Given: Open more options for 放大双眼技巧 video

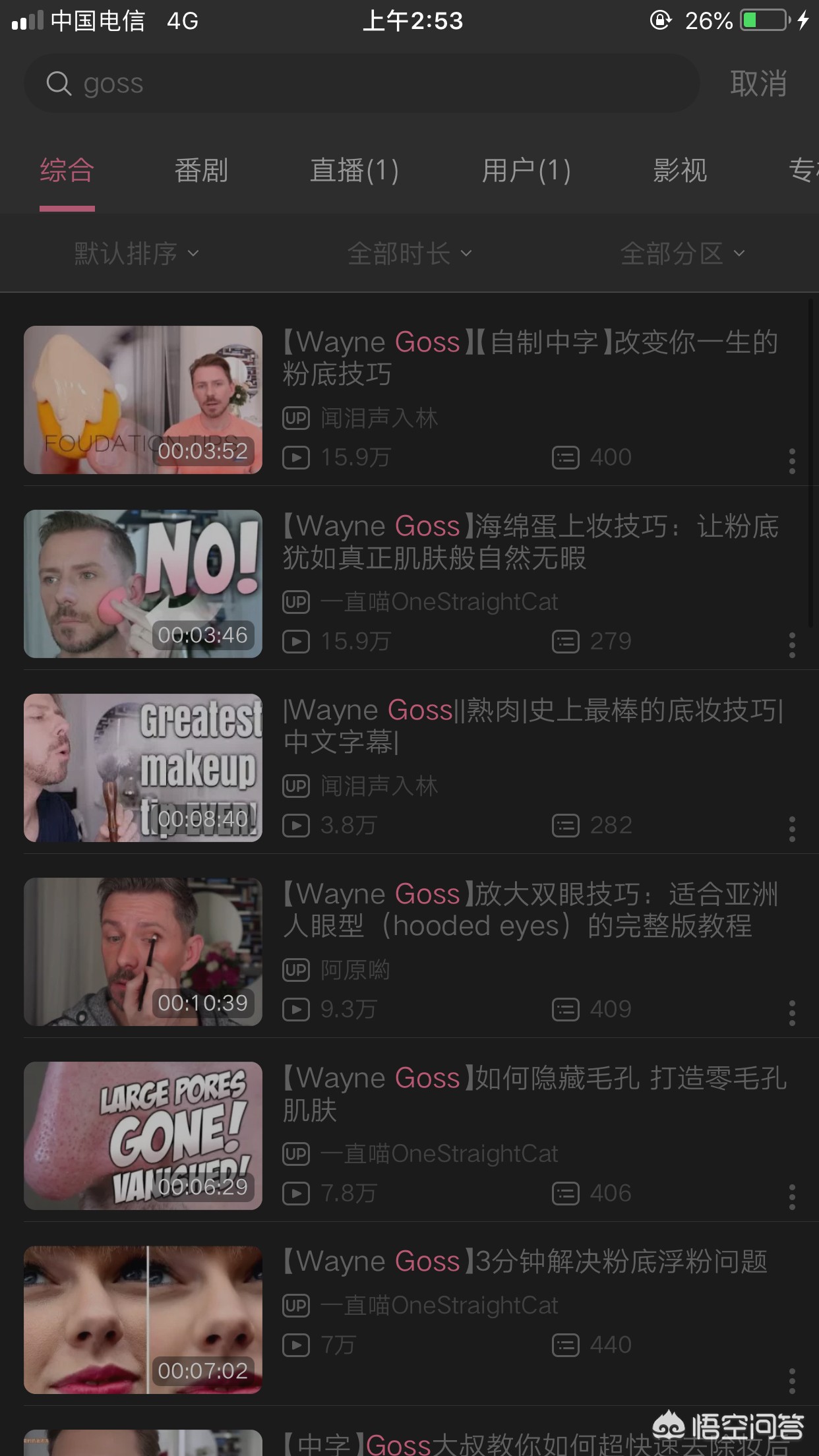Looking at the screenshot, I should tap(792, 1013).
